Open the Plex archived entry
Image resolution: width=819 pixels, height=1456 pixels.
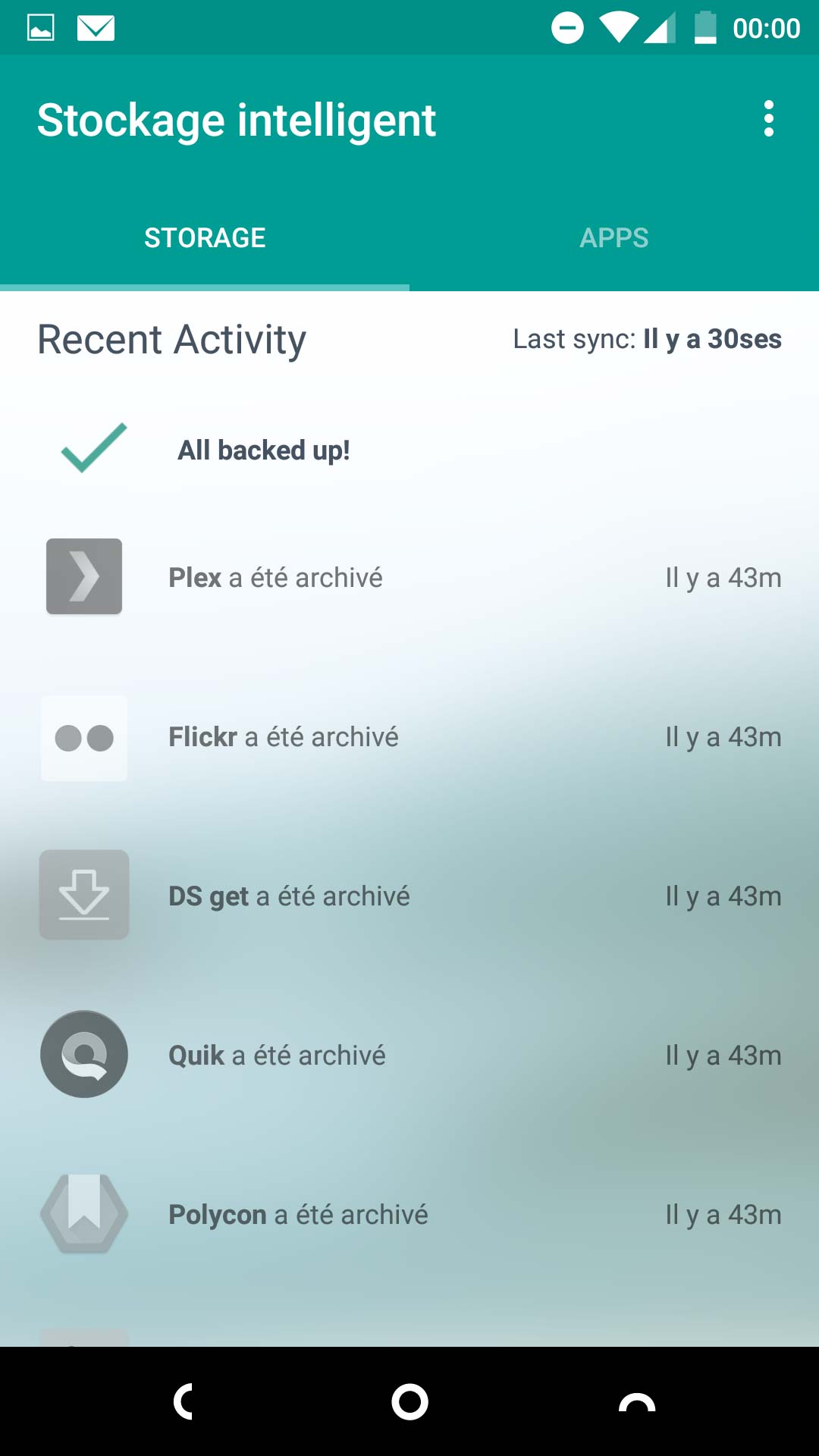[x=409, y=577]
